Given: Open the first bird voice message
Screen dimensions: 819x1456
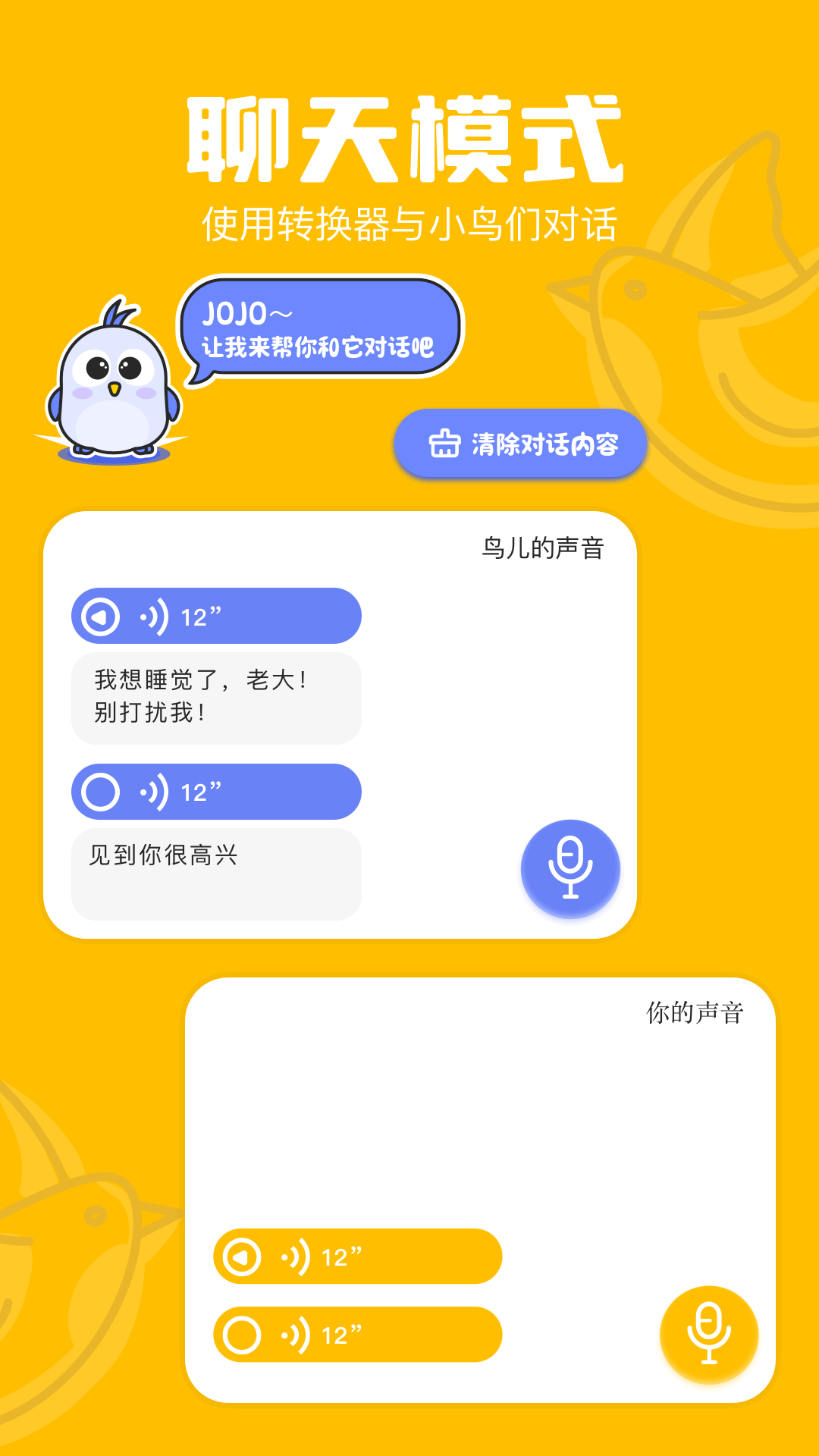Looking at the screenshot, I should 216,616.
